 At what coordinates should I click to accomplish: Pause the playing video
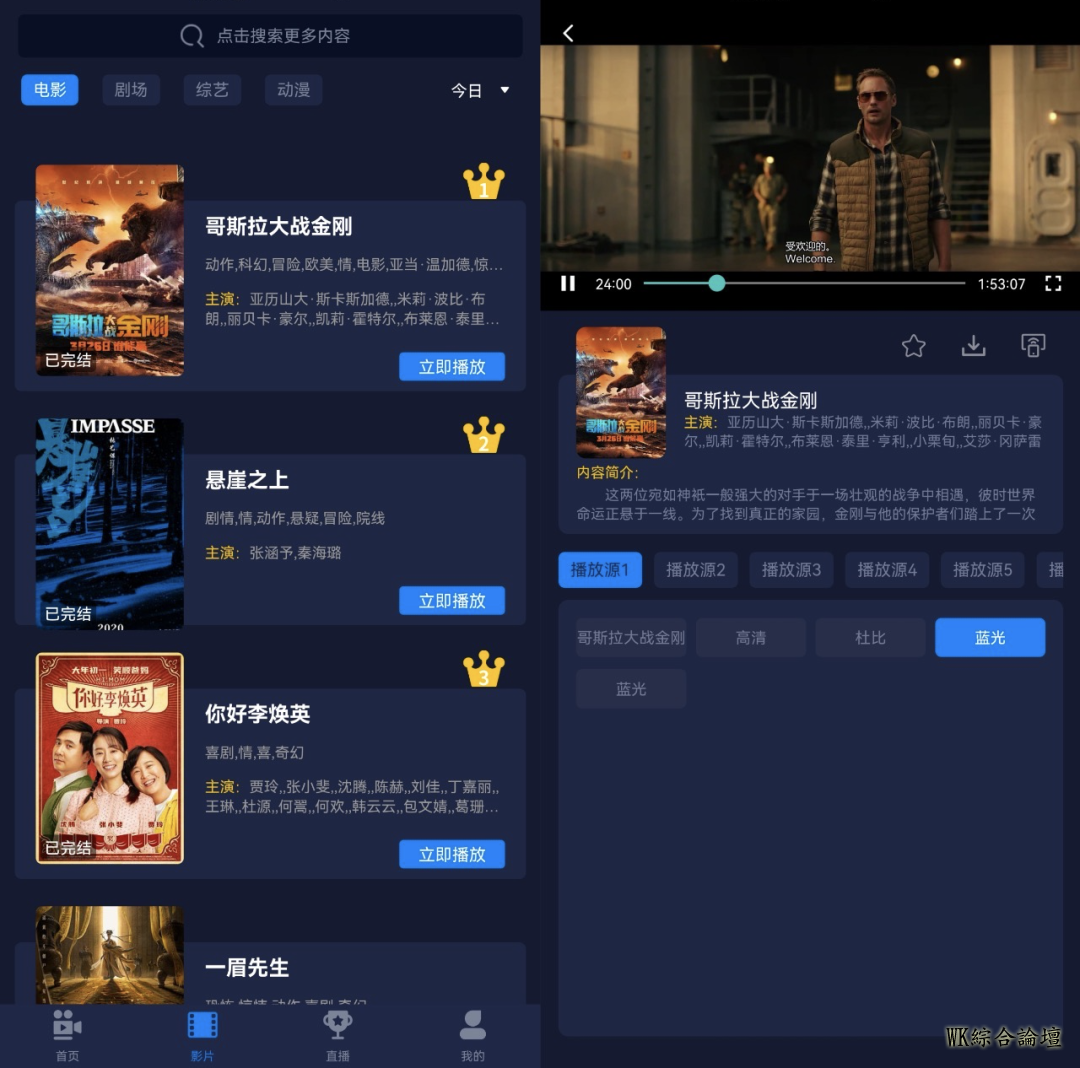[x=568, y=284]
